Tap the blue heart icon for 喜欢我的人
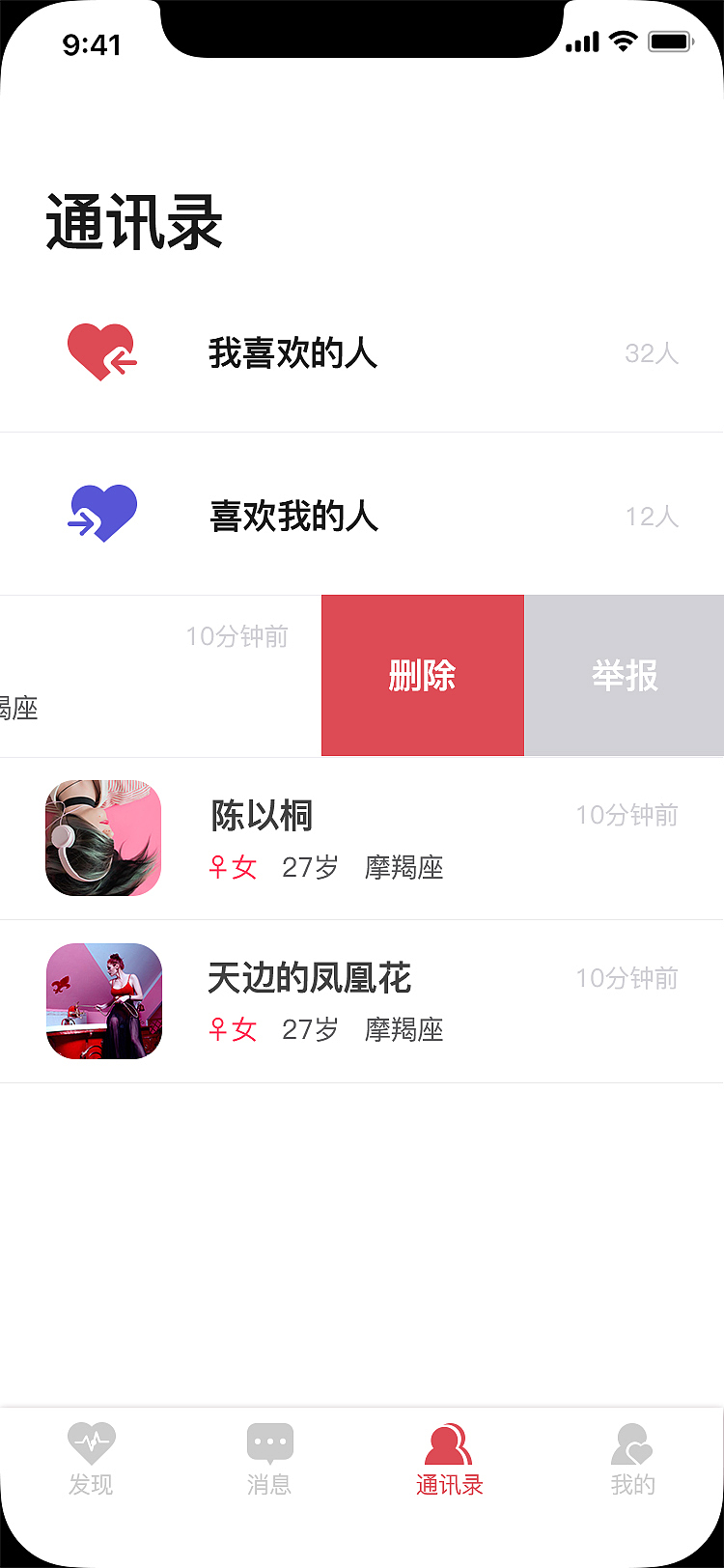This screenshot has height=1568, width=724. pyautogui.click(x=102, y=512)
